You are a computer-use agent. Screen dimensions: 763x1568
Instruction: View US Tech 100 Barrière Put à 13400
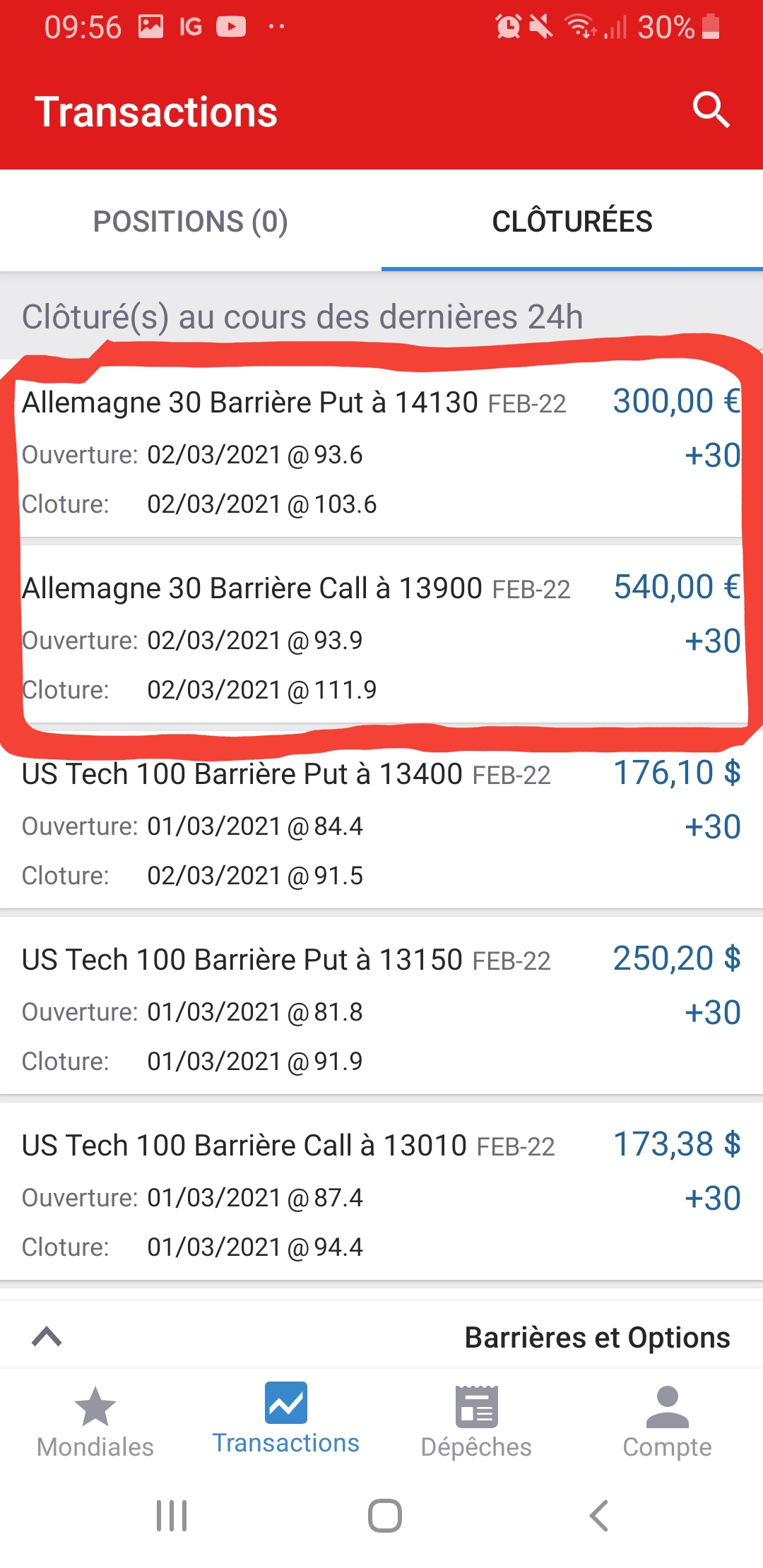click(381, 824)
